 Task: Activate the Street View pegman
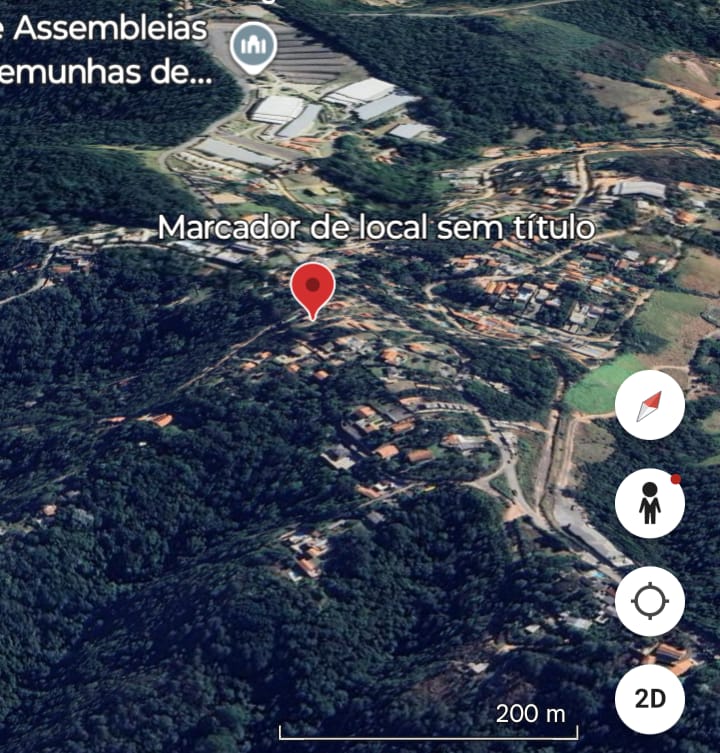click(x=650, y=503)
